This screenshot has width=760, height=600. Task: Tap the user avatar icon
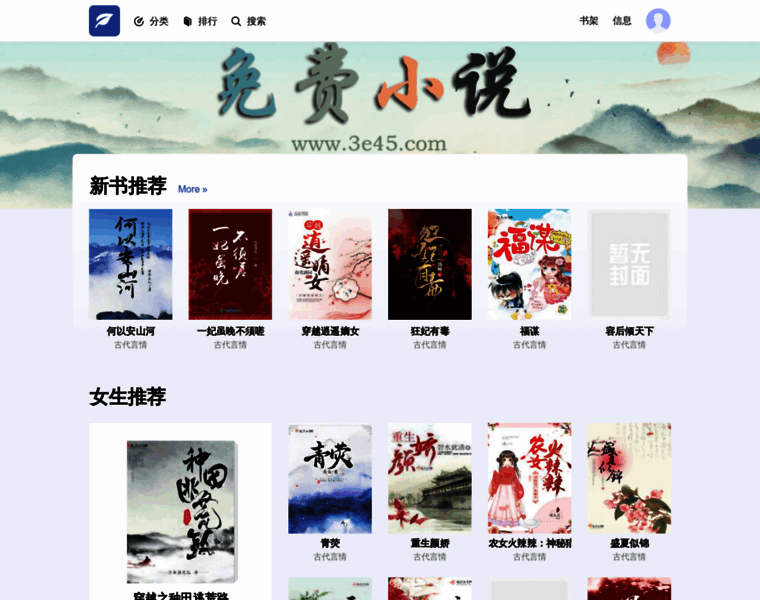658,21
